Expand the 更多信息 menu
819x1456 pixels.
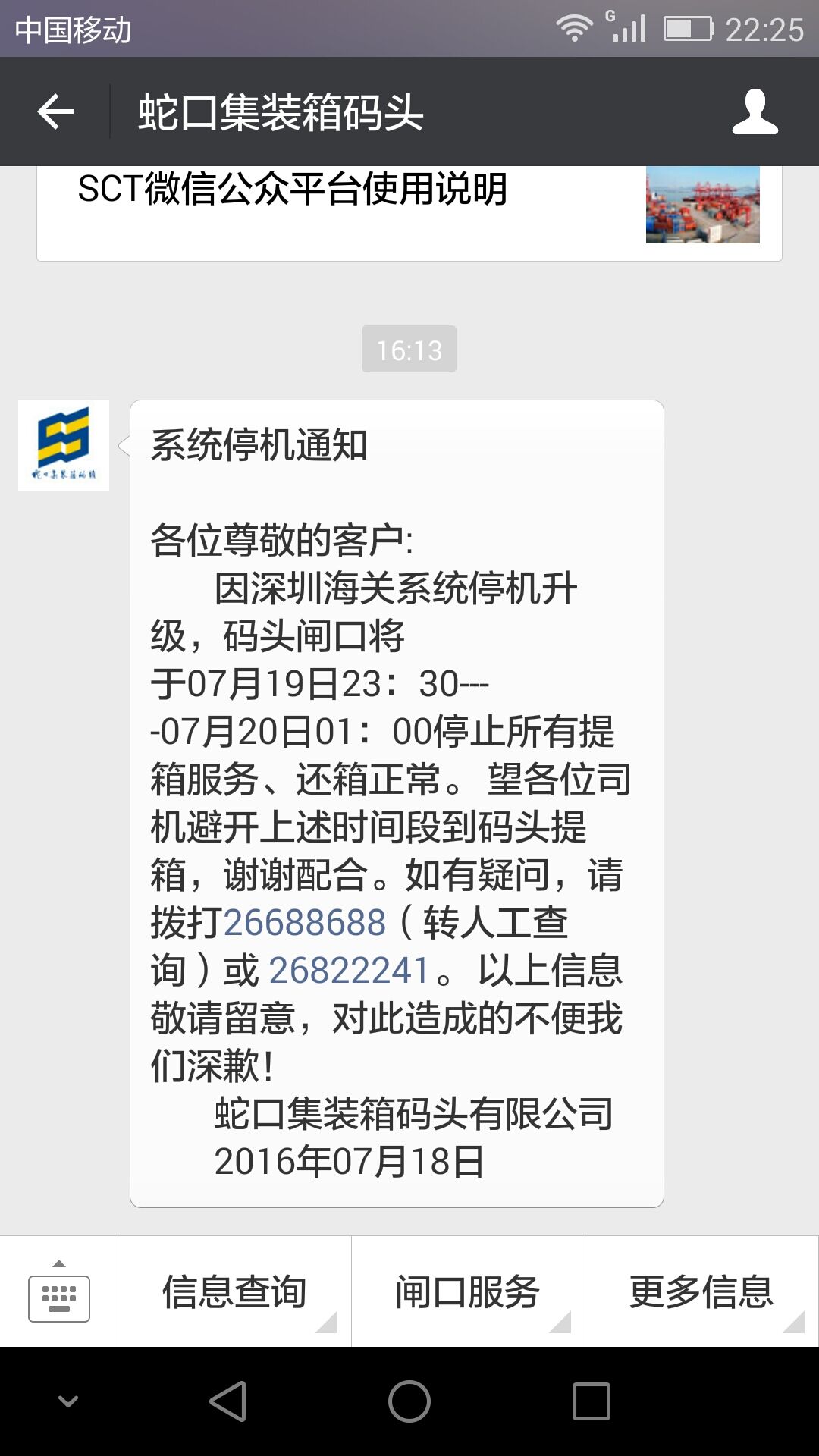click(701, 1291)
